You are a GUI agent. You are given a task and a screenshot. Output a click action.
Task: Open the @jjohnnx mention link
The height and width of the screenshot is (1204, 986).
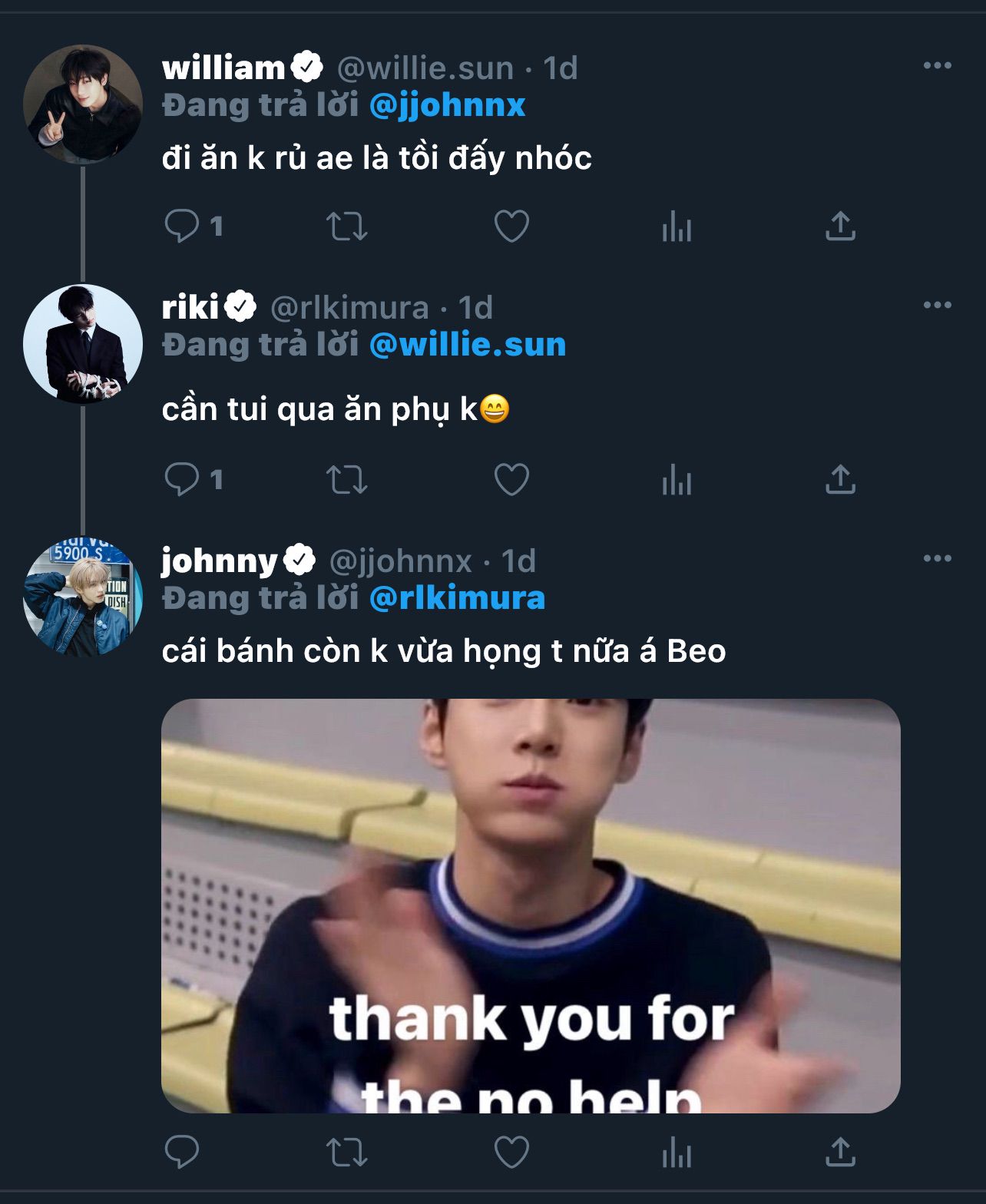[447, 105]
